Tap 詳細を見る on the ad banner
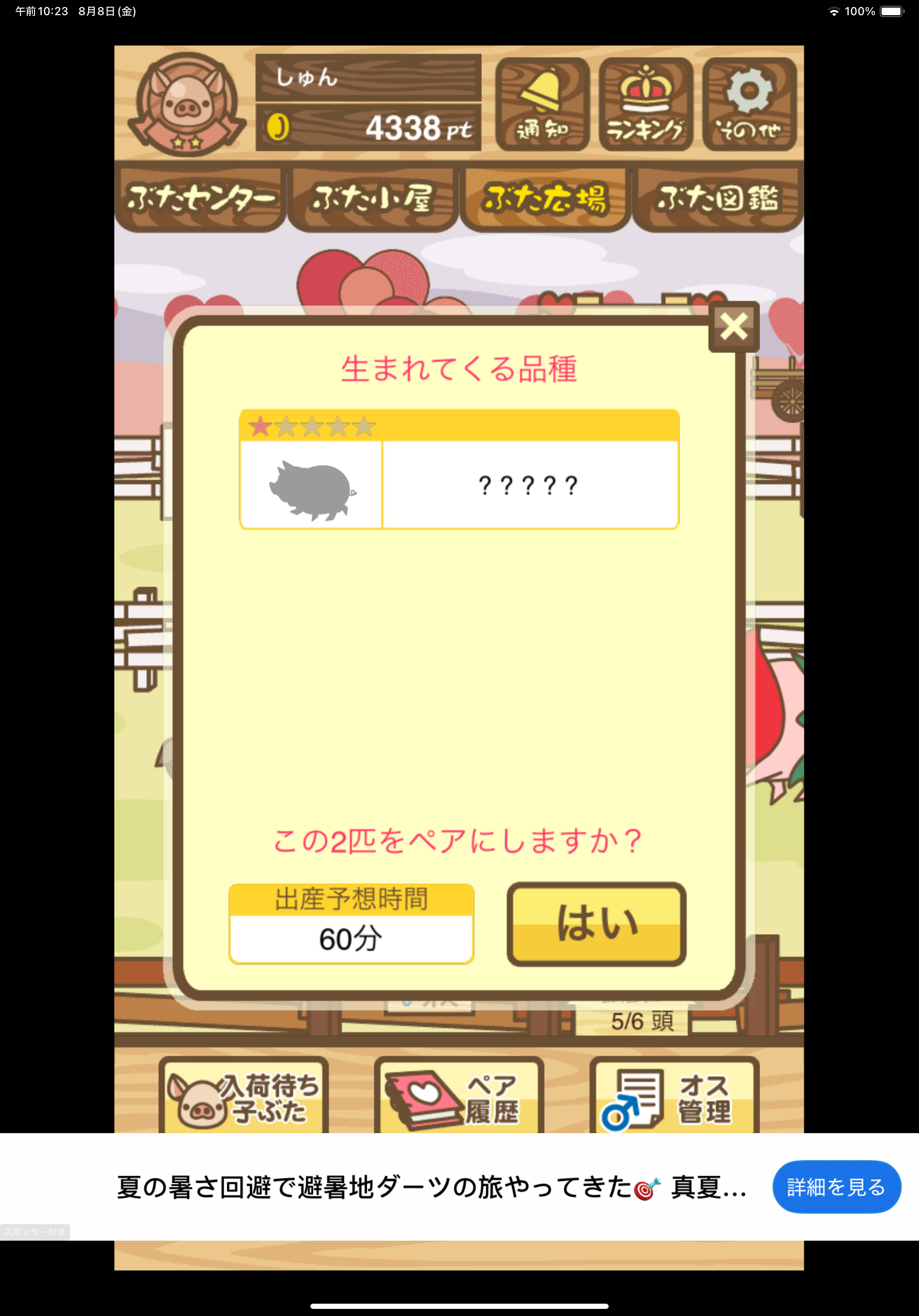 (x=836, y=1187)
